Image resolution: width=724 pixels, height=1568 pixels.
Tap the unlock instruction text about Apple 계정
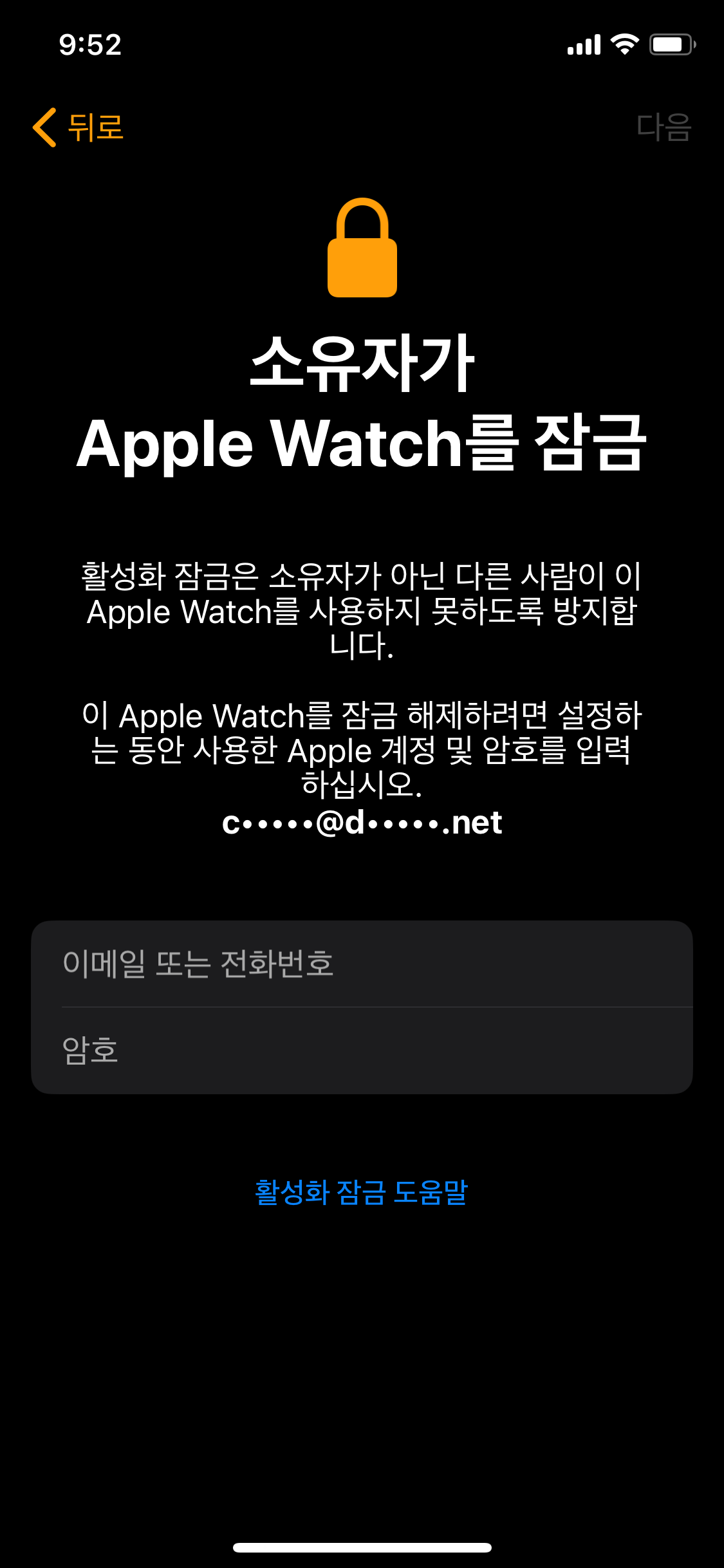pos(362,747)
